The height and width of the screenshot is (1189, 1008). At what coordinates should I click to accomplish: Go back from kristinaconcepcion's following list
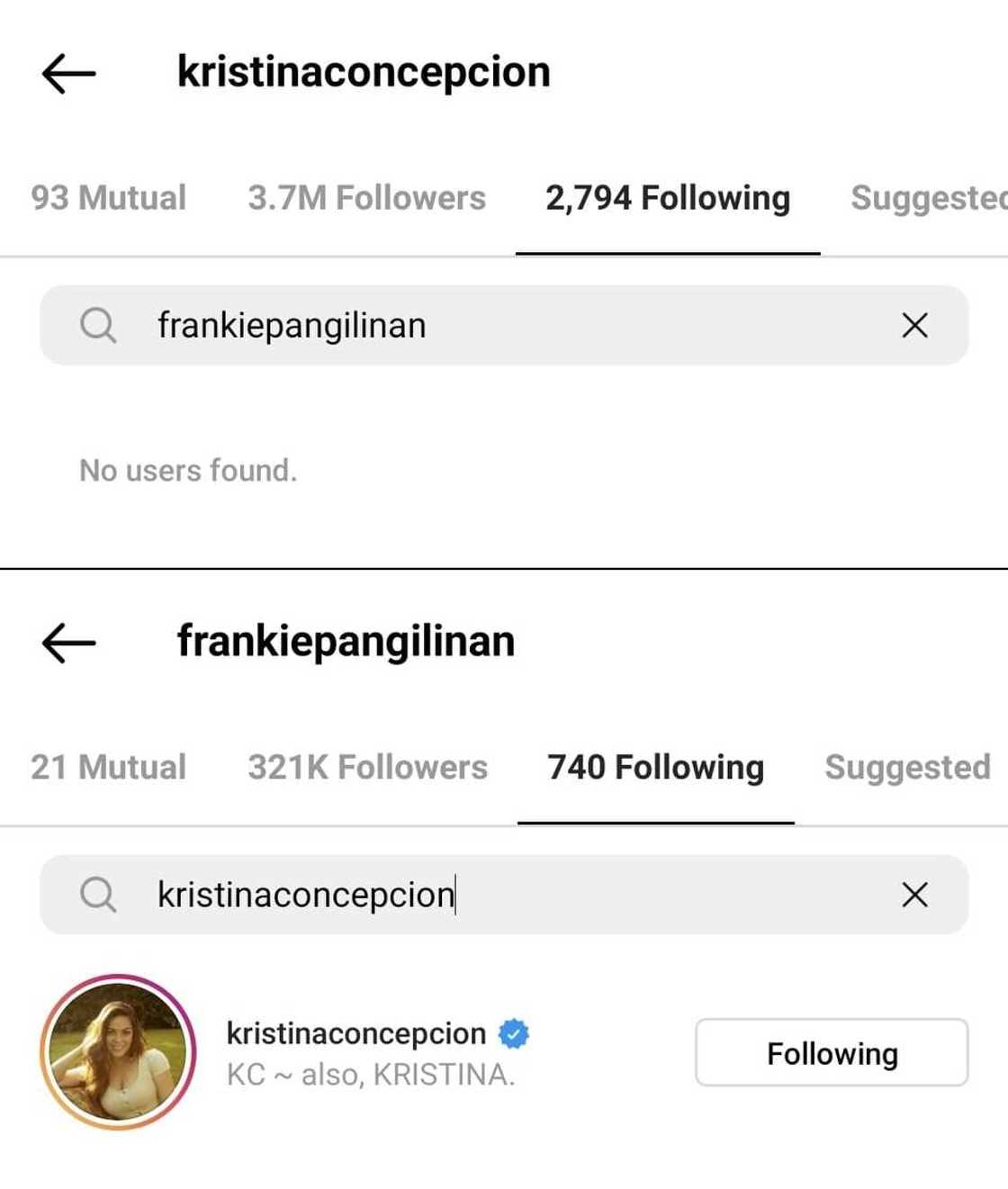[68, 73]
